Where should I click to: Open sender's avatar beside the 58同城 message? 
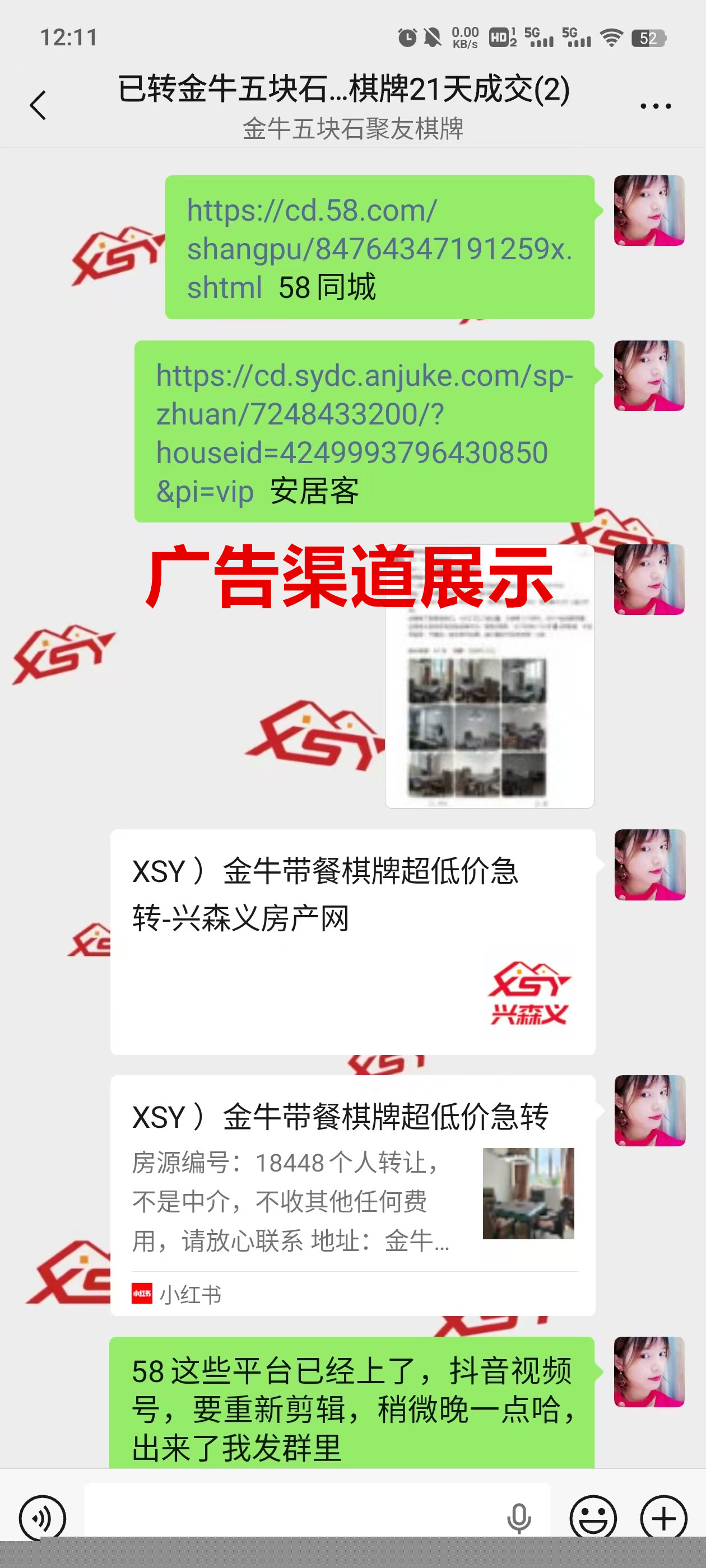click(x=649, y=211)
